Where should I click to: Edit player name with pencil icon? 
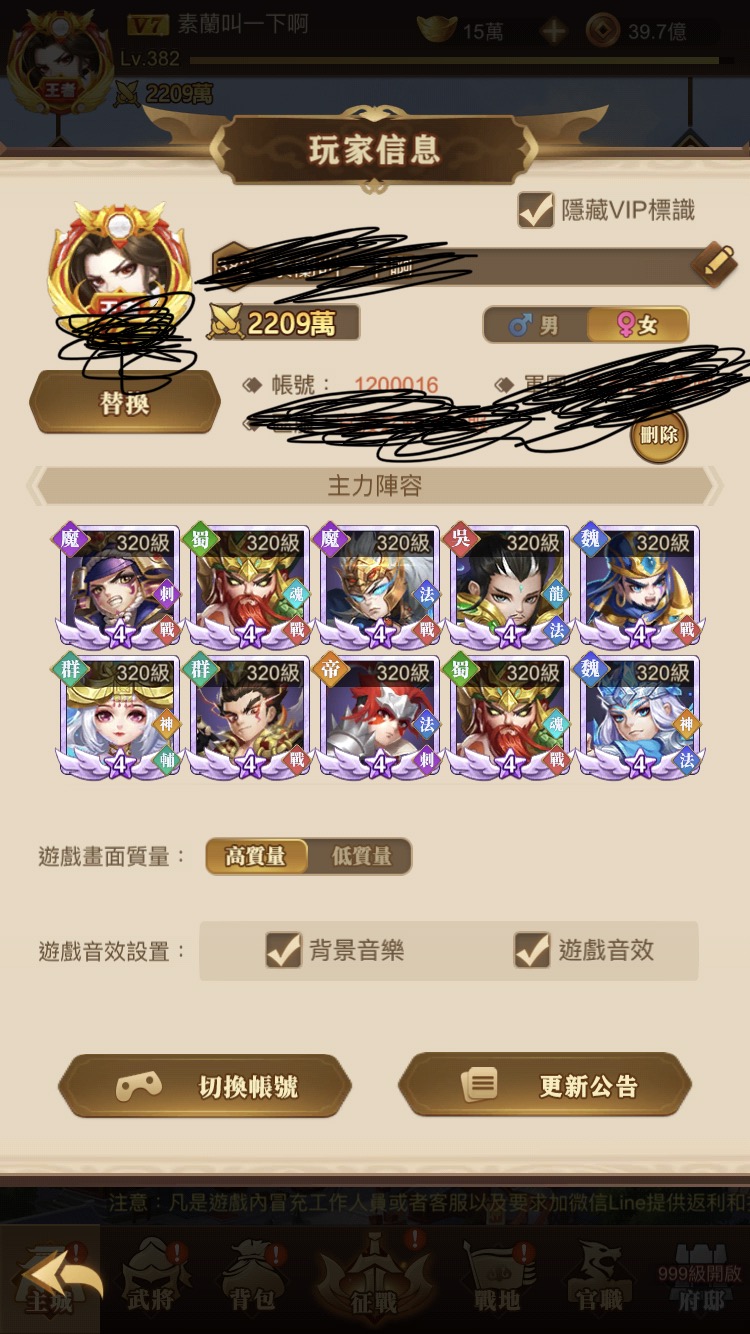[x=714, y=264]
